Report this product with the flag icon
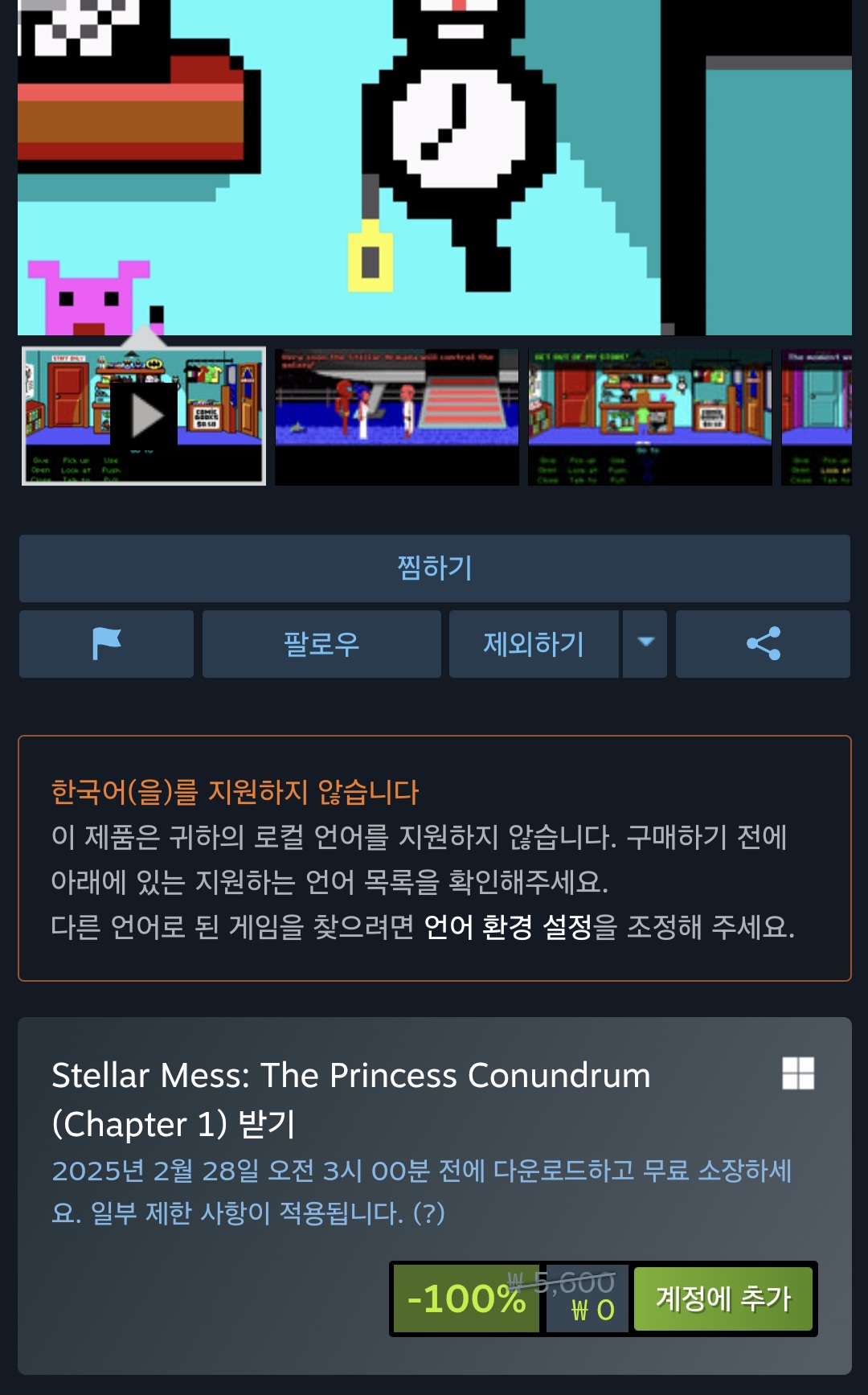This screenshot has width=868, height=1395. tap(106, 644)
